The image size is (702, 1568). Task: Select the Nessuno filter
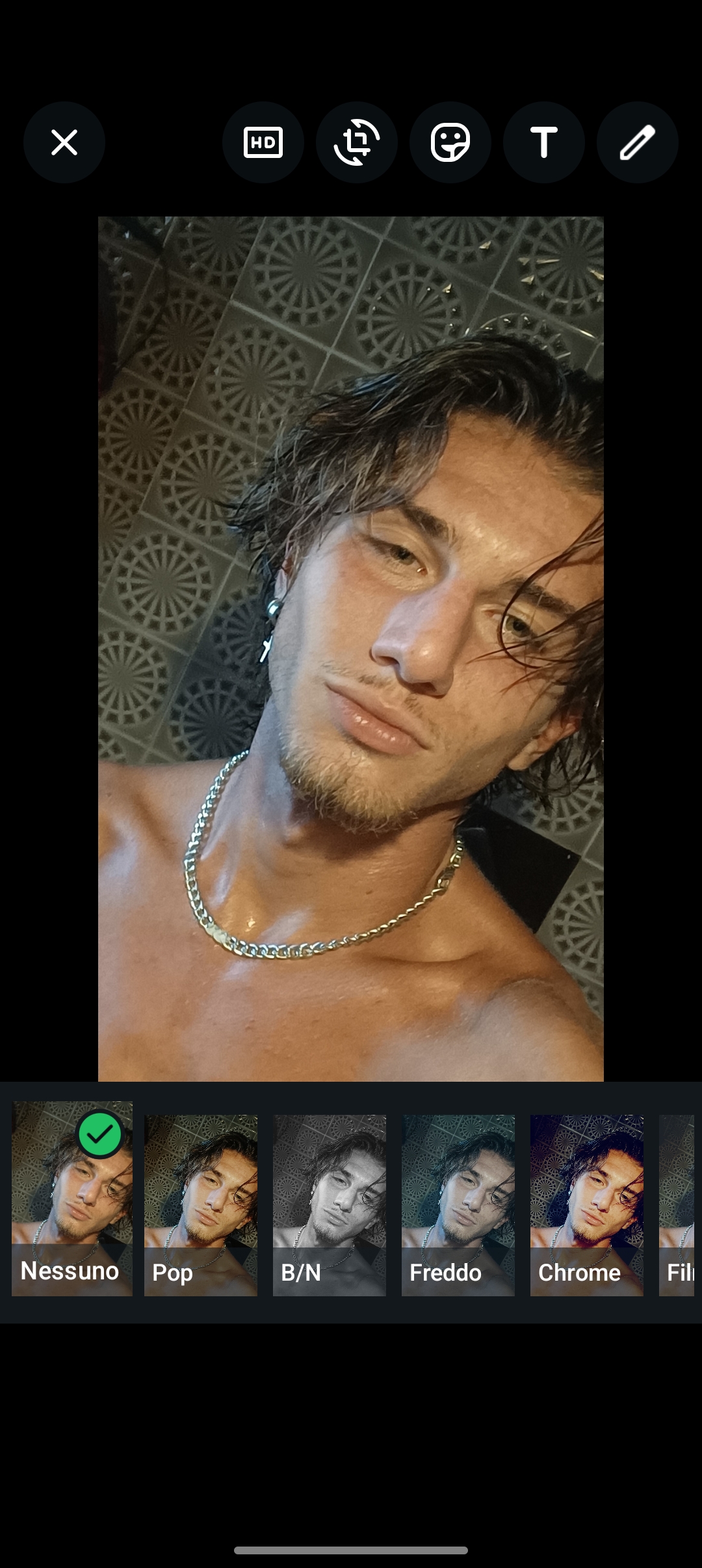click(72, 1199)
